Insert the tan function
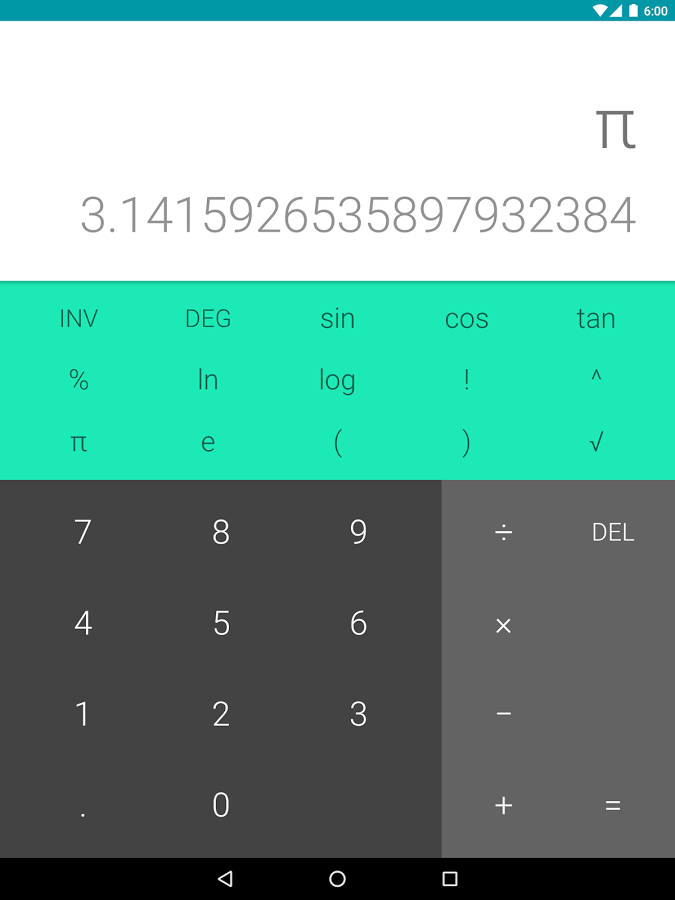Image resolution: width=675 pixels, height=900 pixels. point(596,319)
